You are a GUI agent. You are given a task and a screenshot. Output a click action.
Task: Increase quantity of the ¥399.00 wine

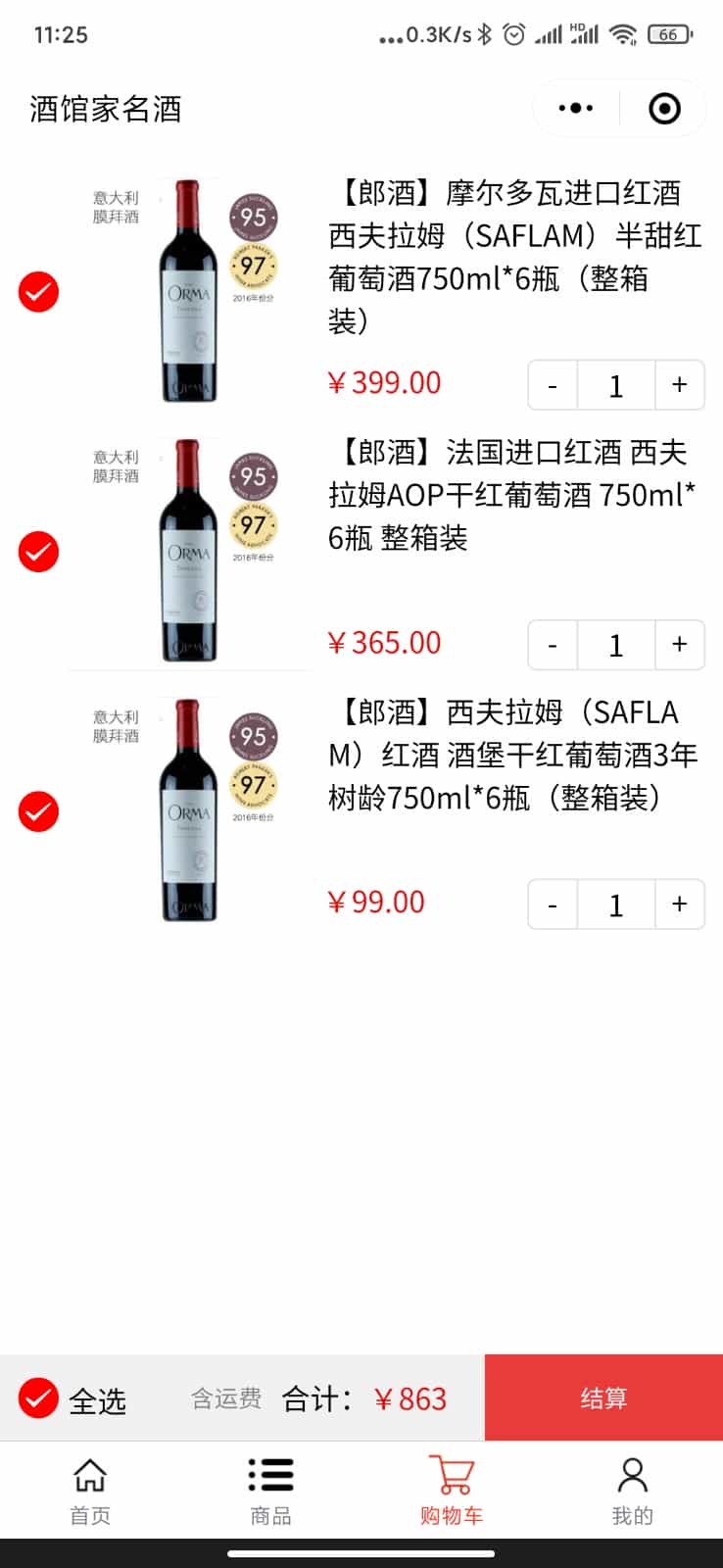pyautogui.click(x=679, y=385)
